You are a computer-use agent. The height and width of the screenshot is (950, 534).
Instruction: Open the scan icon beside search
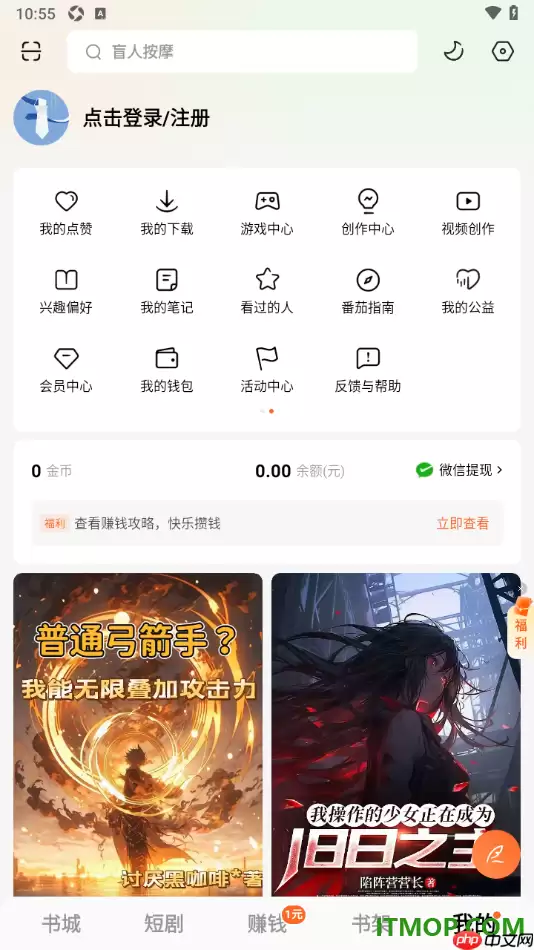tap(31, 51)
